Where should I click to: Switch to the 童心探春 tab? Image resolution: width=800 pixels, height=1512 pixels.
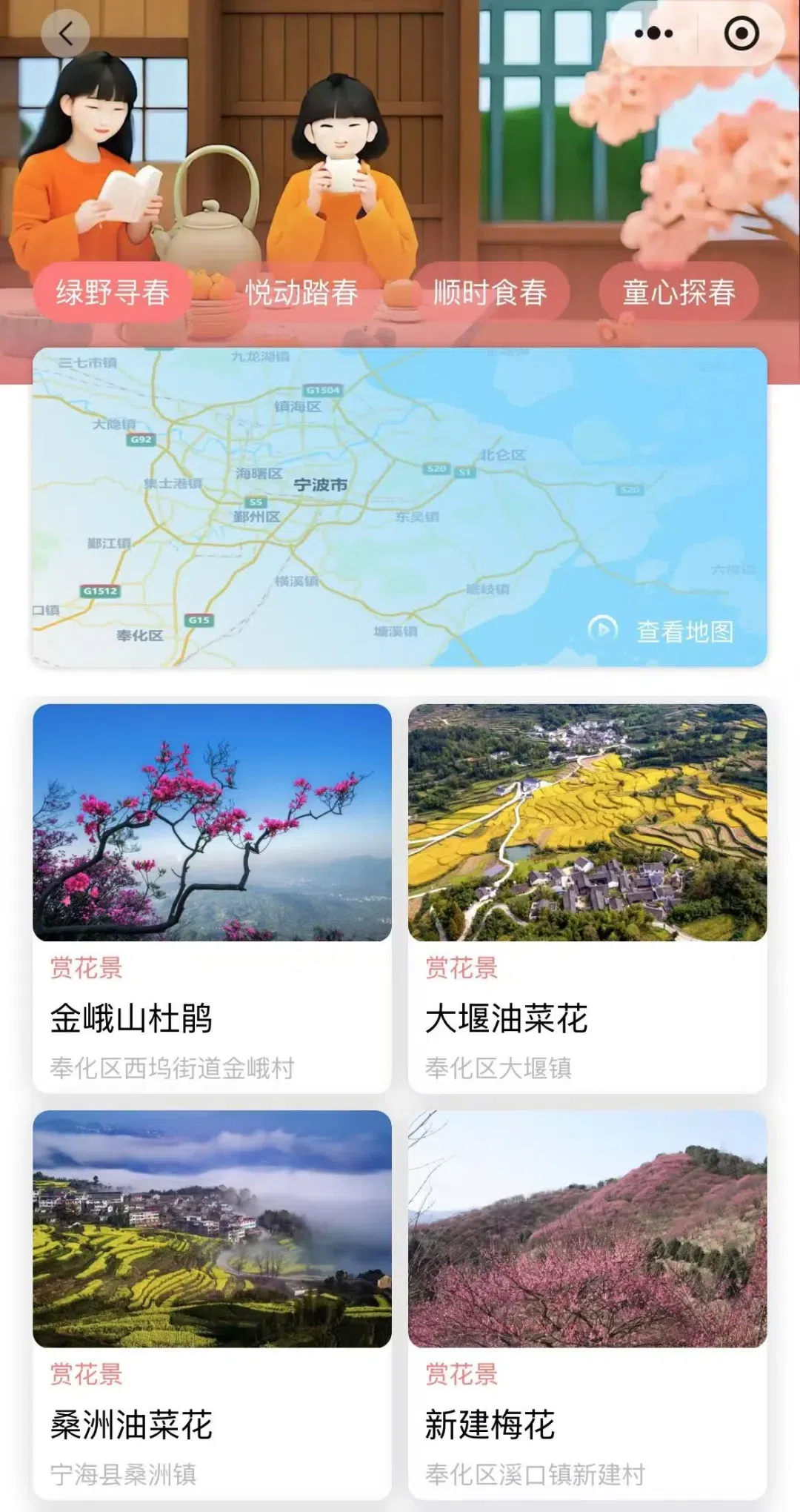point(679,292)
